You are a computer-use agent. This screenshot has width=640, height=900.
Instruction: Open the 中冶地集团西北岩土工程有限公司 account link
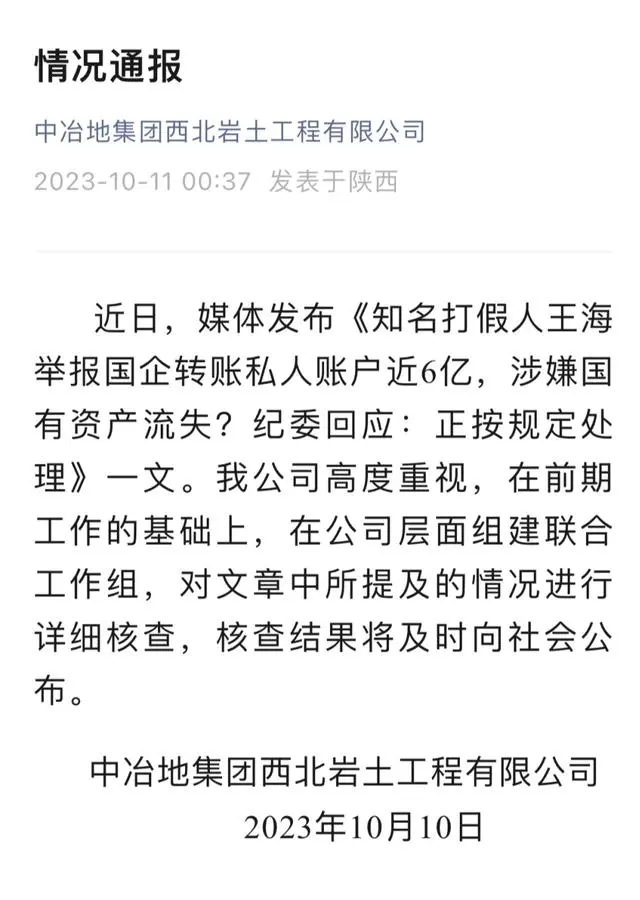[x=230, y=131]
